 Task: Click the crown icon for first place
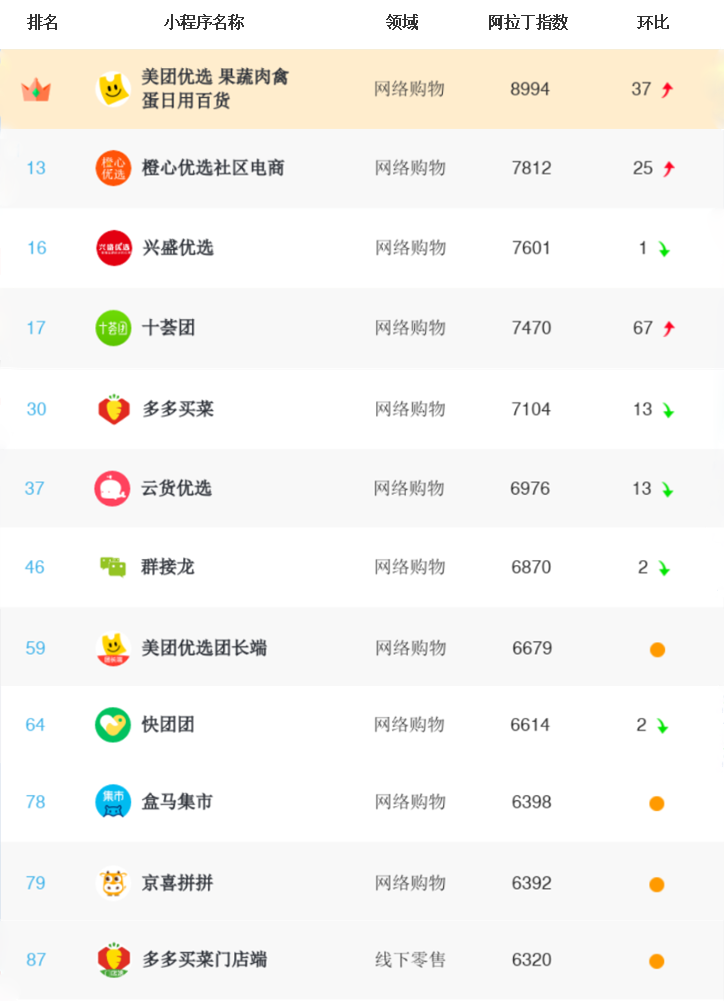point(37,89)
